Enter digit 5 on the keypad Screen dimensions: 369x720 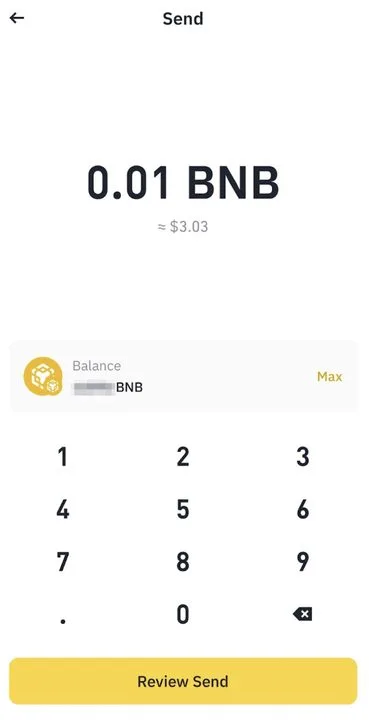click(x=183, y=509)
